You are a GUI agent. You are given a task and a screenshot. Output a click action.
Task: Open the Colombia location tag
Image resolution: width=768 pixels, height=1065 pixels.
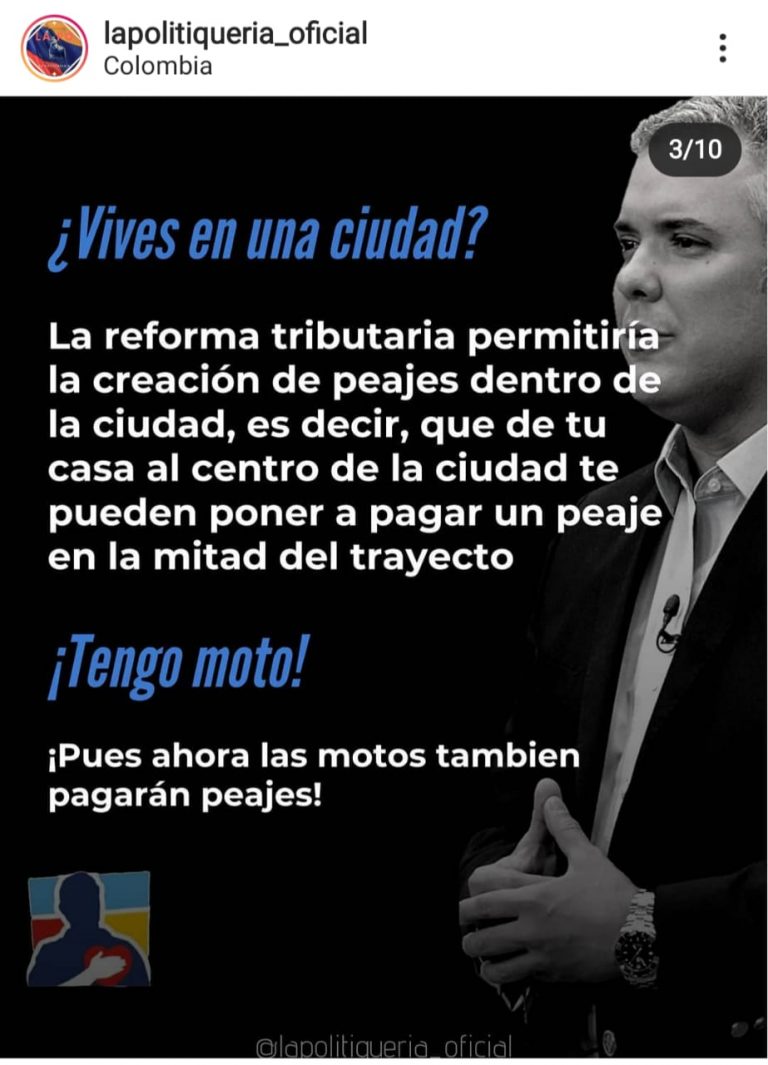pos(158,66)
